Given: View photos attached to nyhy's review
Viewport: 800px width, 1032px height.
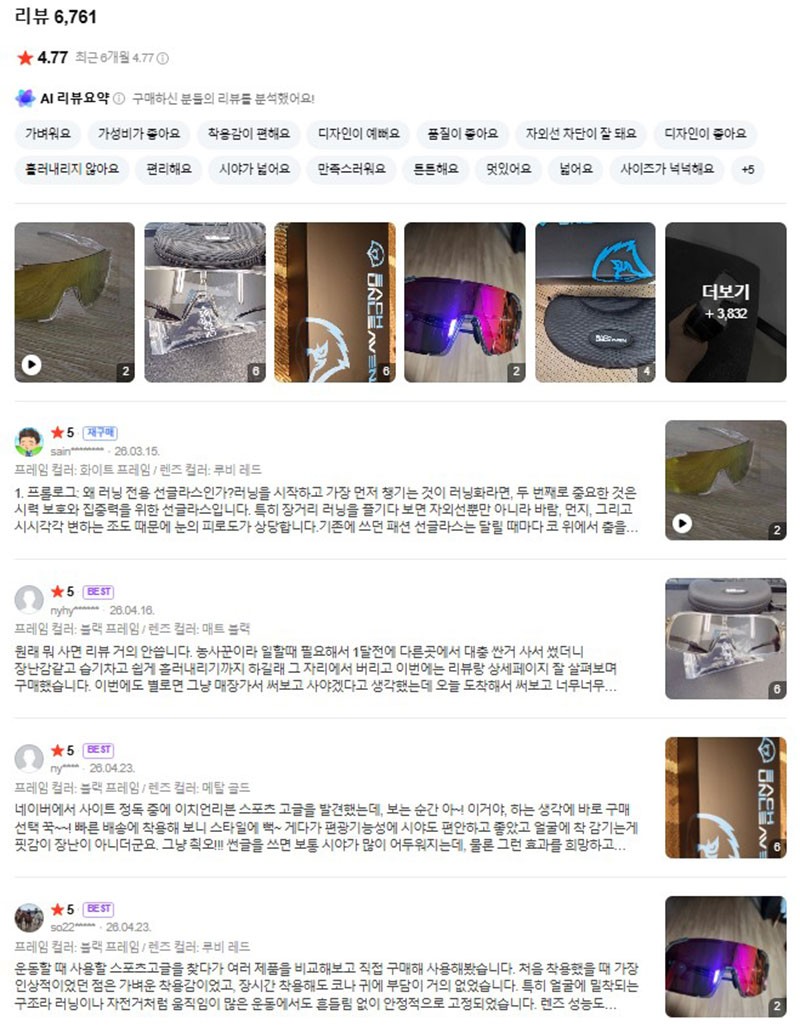Looking at the screenshot, I should tap(726, 638).
